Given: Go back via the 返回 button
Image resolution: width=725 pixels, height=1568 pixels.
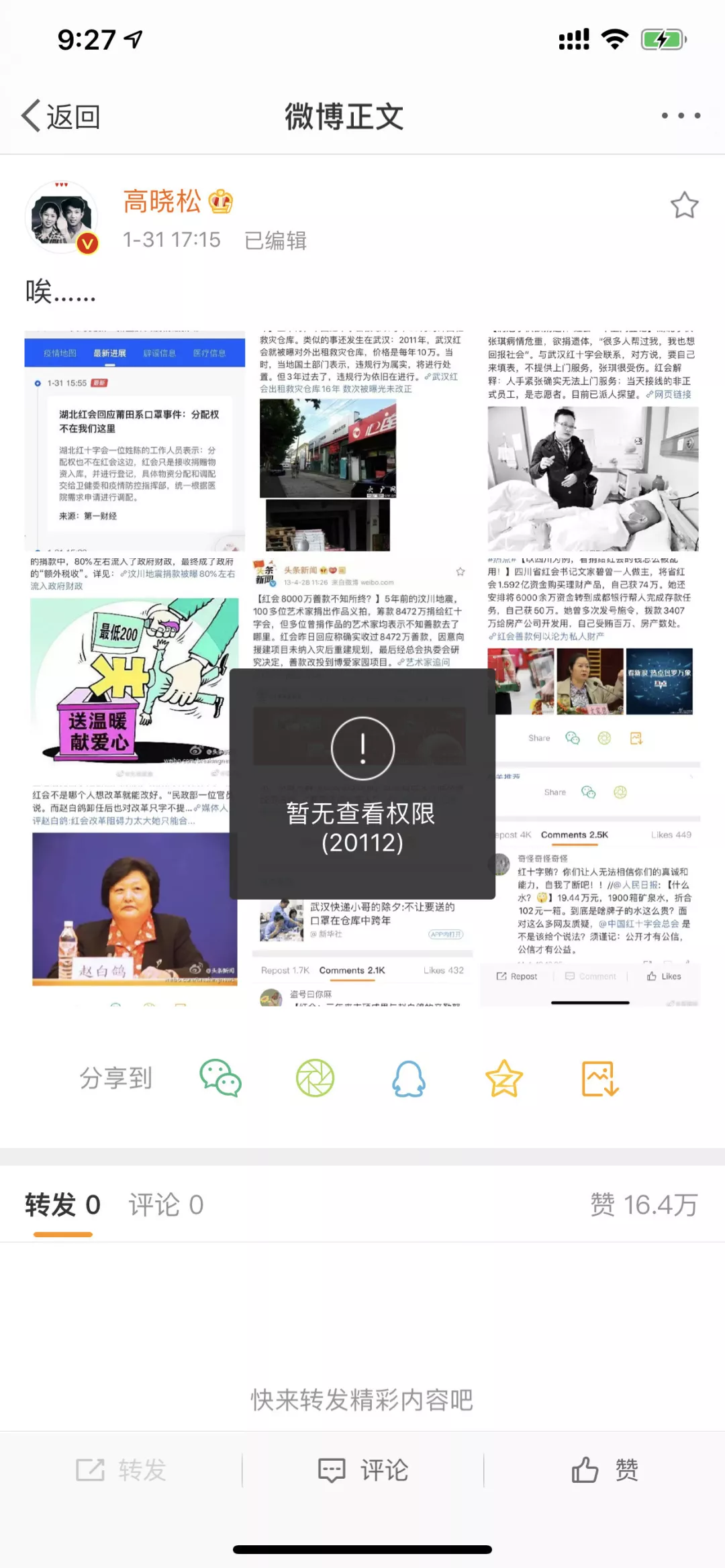Looking at the screenshot, I should (62, 117).
